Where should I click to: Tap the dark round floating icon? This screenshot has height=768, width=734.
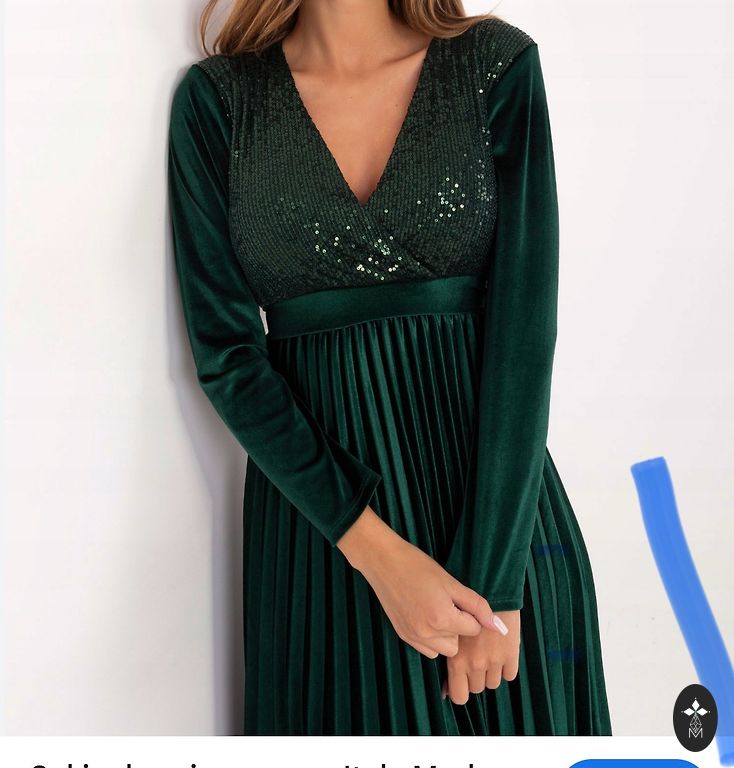[695, 717]
